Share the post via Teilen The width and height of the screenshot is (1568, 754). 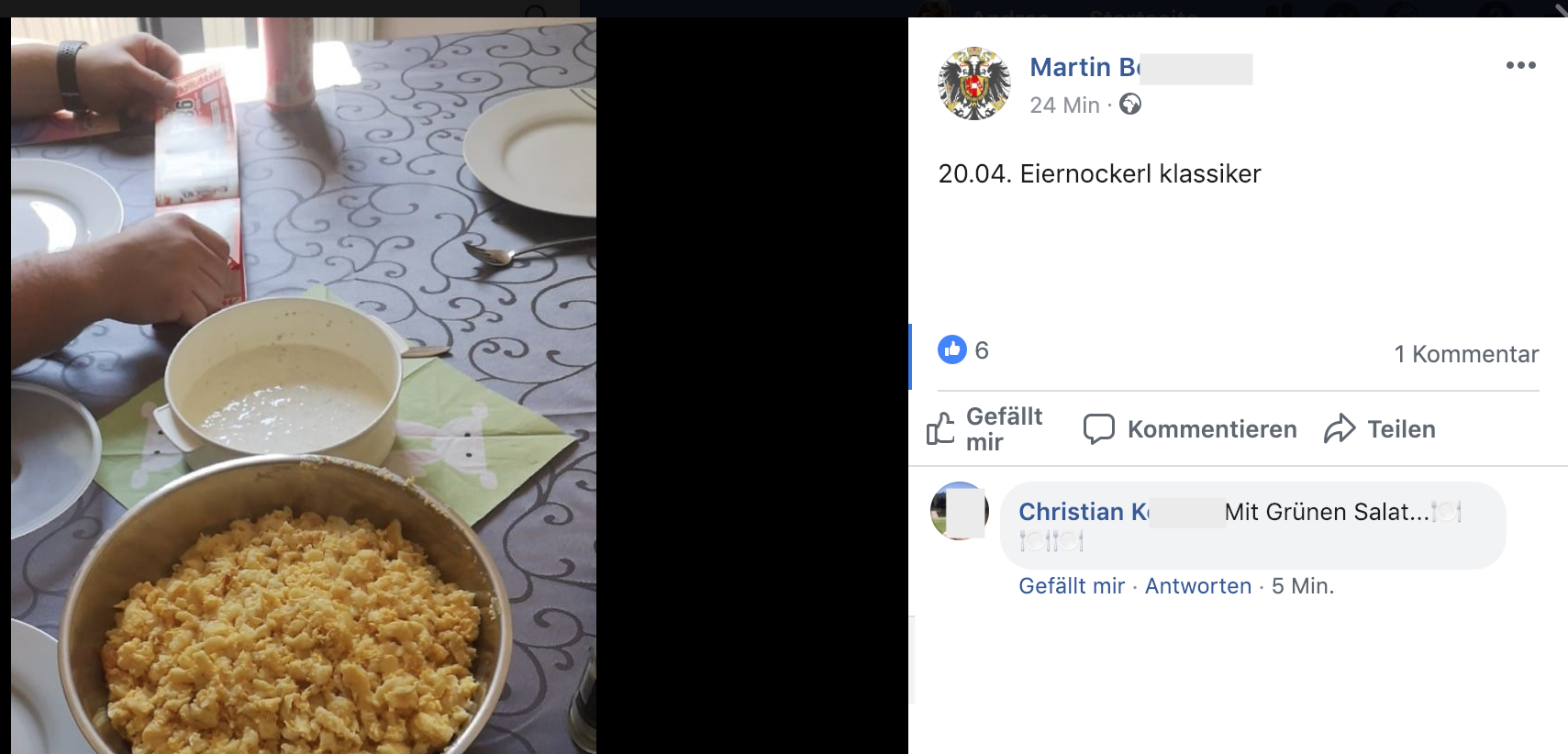(x=1380, y=429)
